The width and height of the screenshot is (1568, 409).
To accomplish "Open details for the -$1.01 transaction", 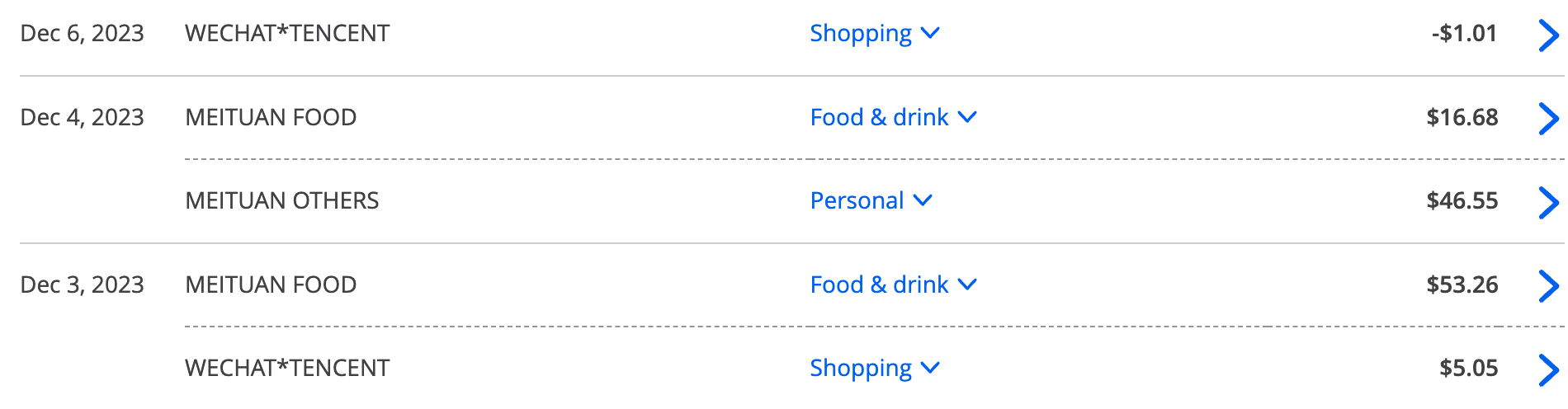I will coord(1548,35).
